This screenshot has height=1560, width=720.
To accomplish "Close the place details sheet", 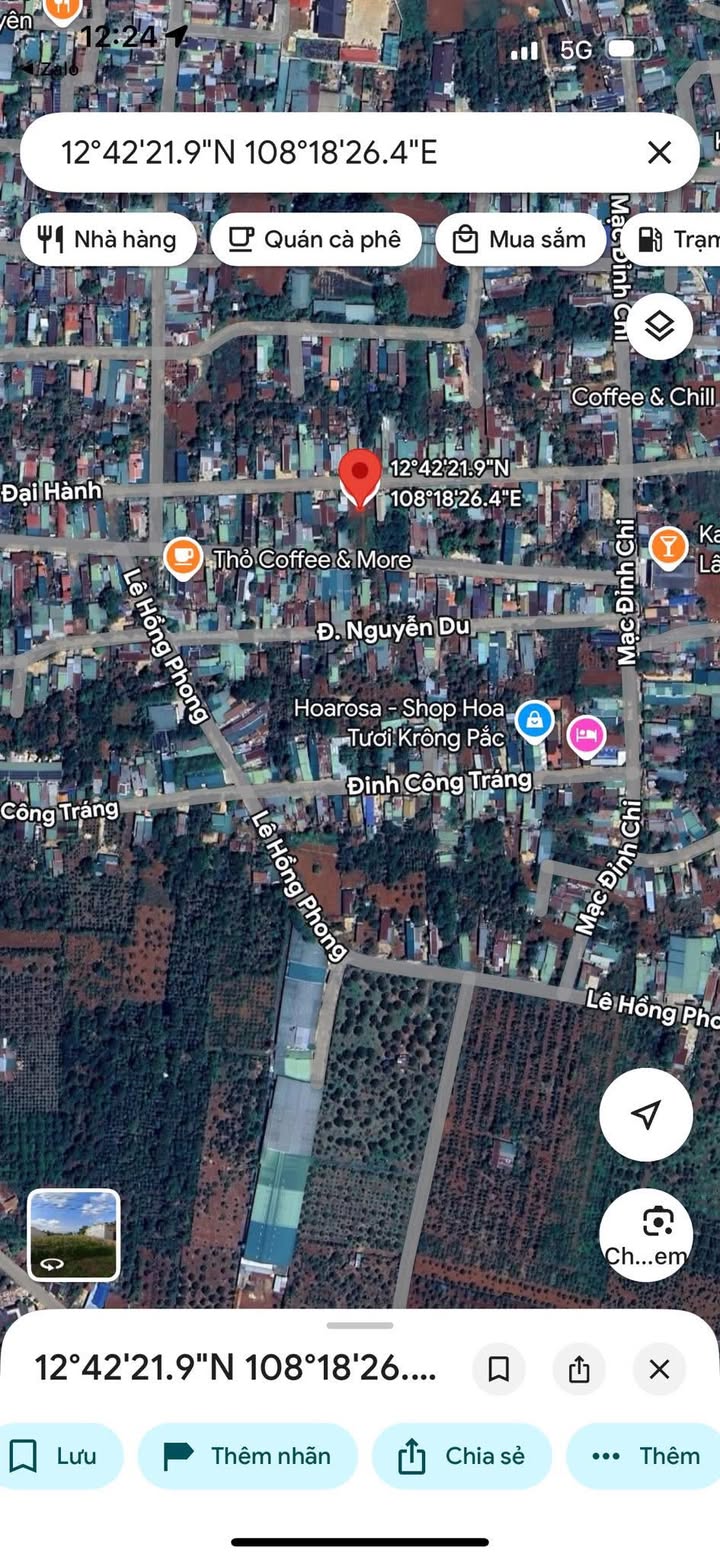I will pos(659,1369).
